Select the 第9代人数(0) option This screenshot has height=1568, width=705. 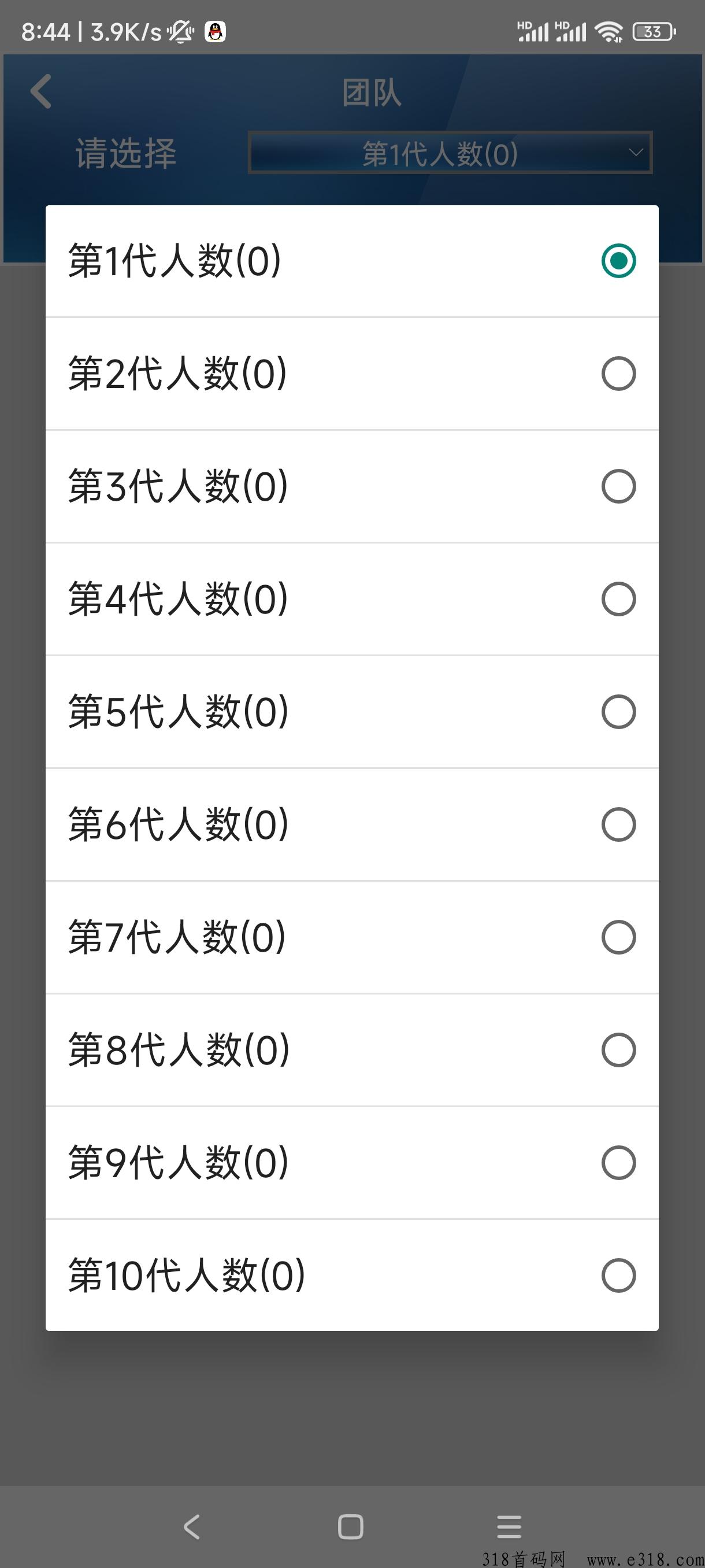click(x=351, y=1163)
